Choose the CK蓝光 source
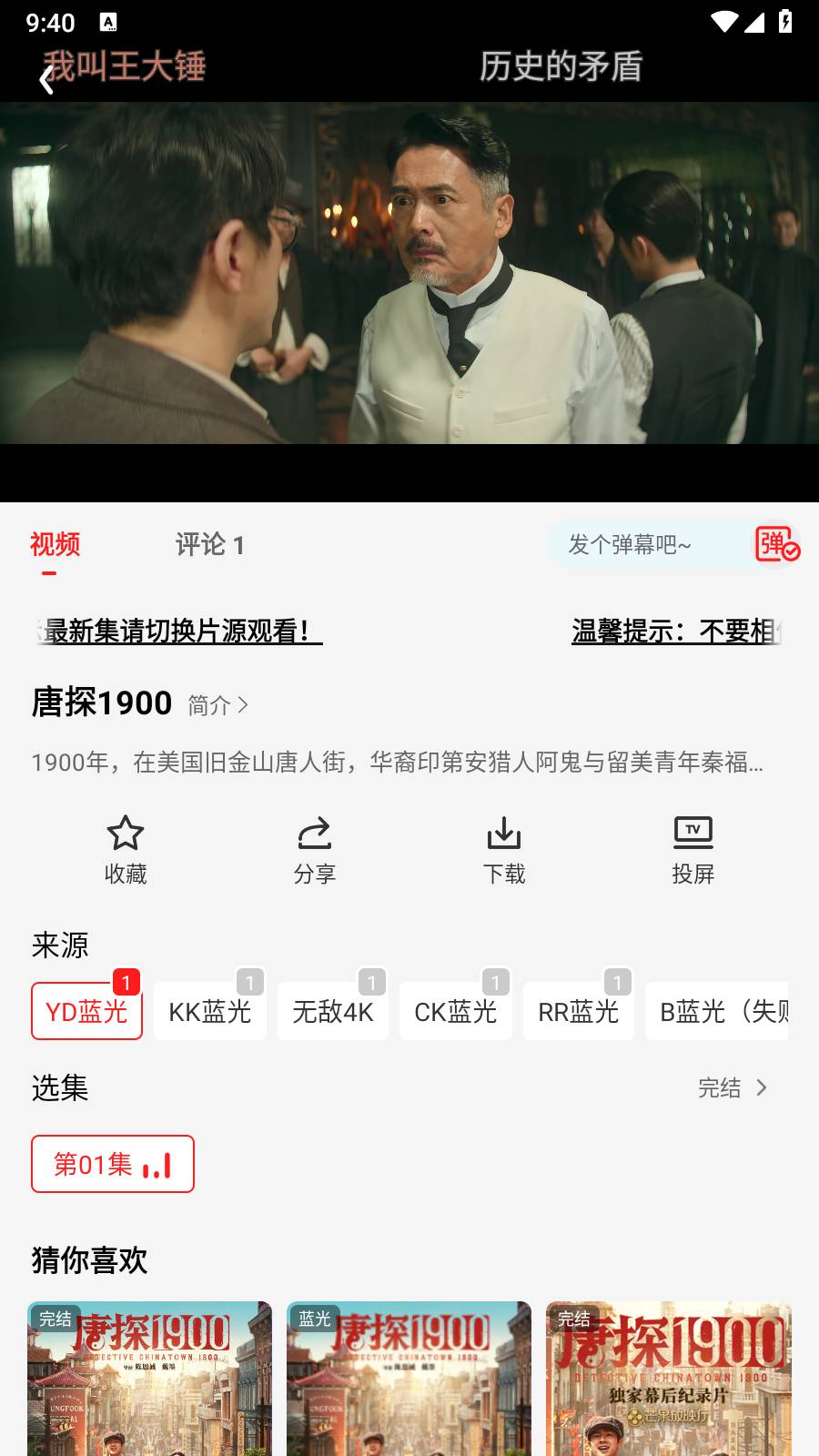819x1456 pixels. (455, 1010)
